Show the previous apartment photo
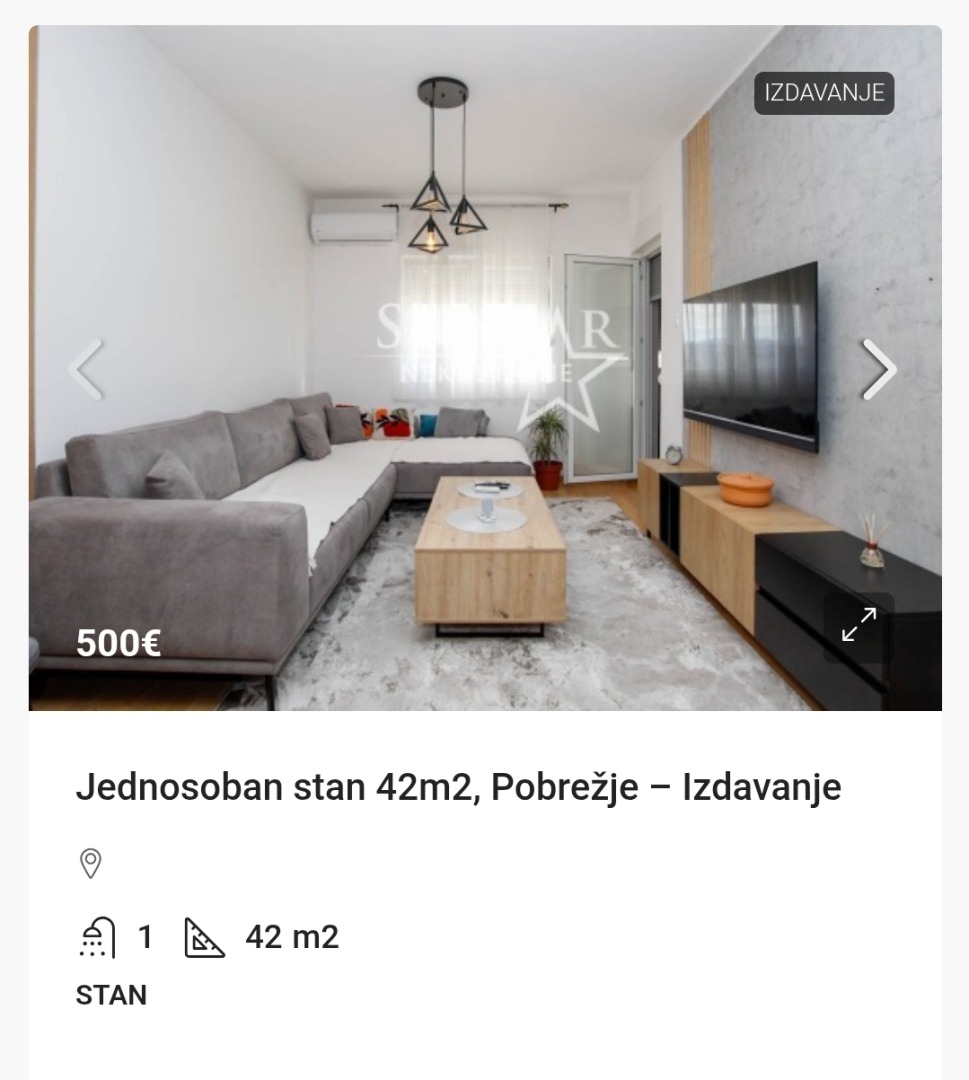969x1080 pixels. (x=86, y=369)
